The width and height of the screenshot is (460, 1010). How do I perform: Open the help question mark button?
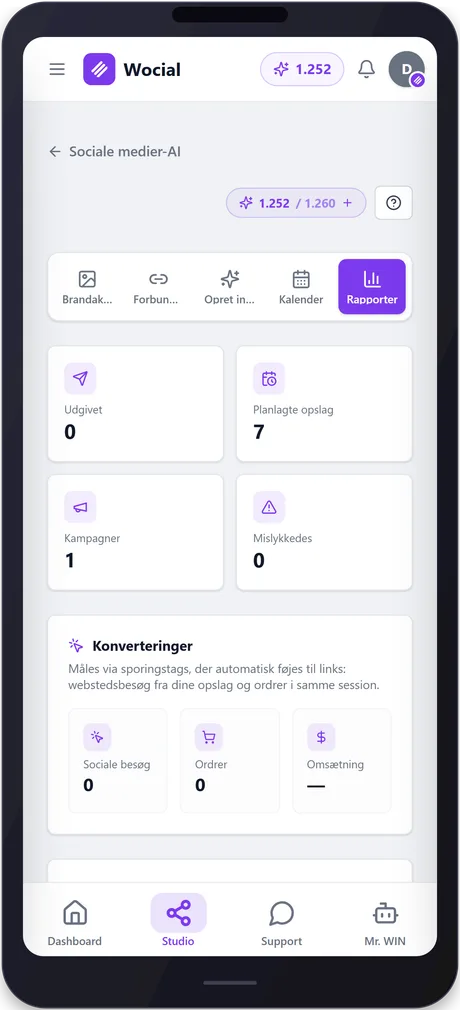[394, 203]
